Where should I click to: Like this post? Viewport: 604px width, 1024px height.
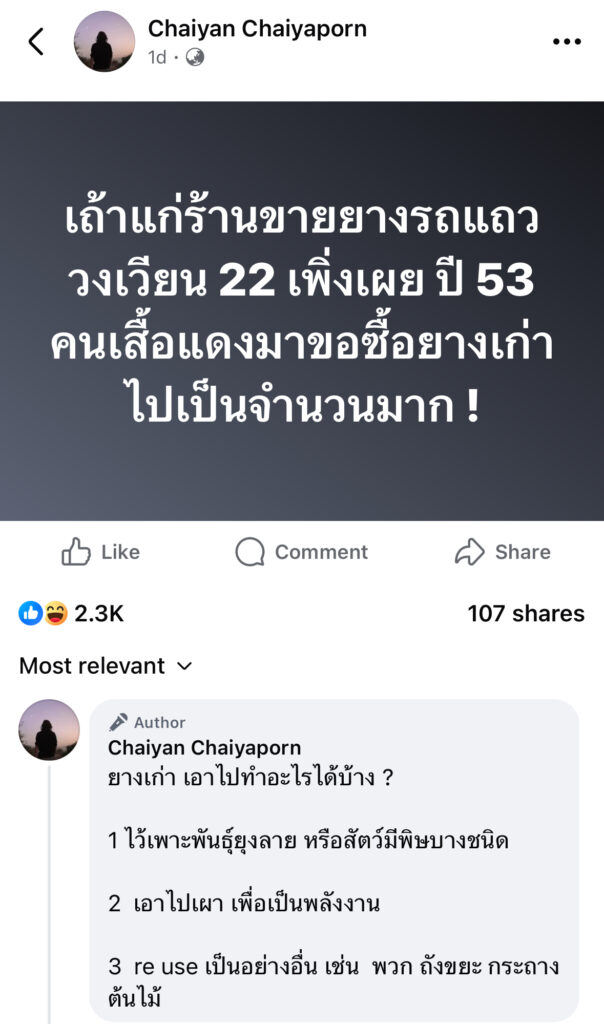[100, 552]
